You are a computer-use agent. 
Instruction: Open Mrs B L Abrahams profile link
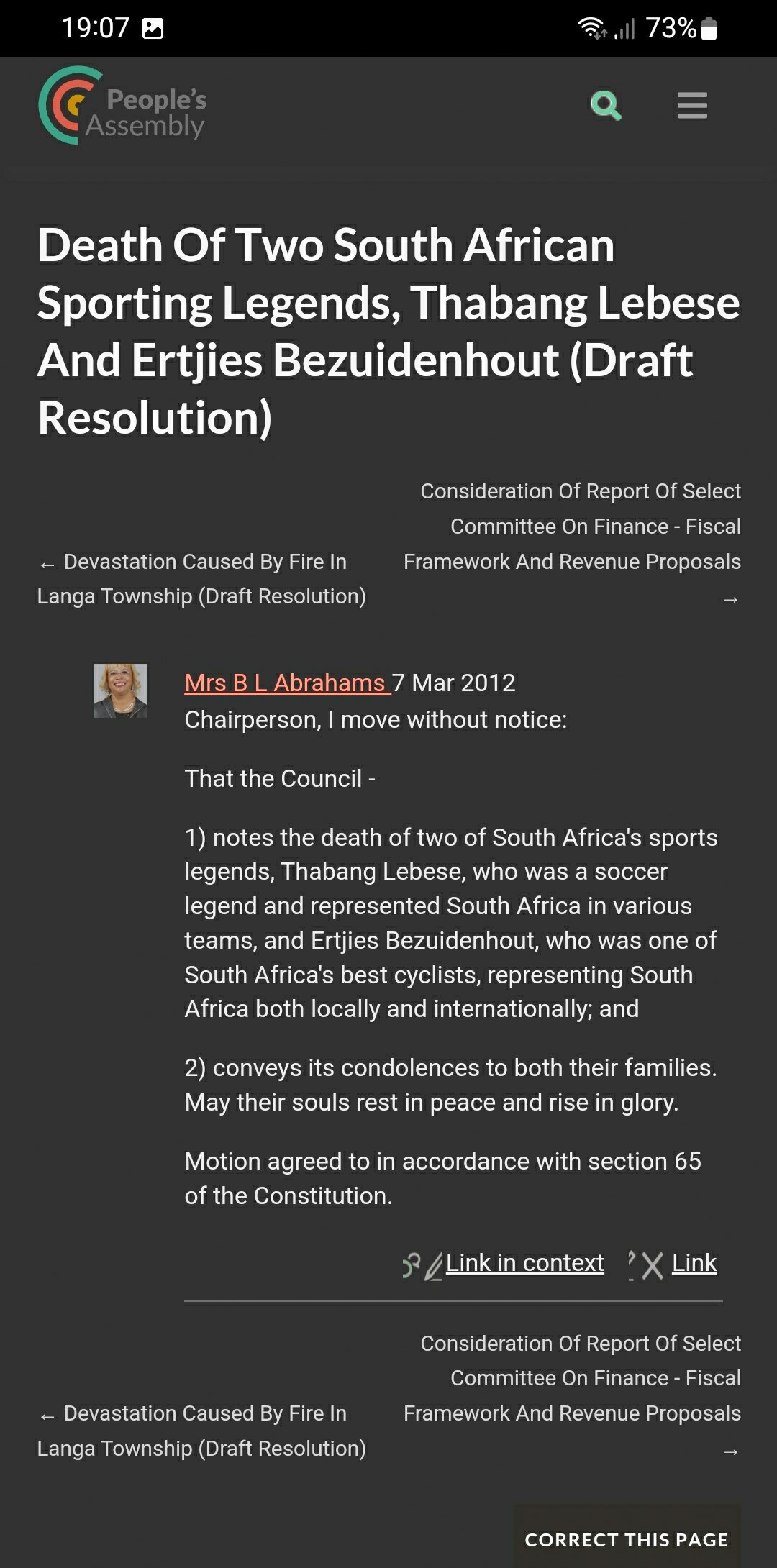point(287,683)
